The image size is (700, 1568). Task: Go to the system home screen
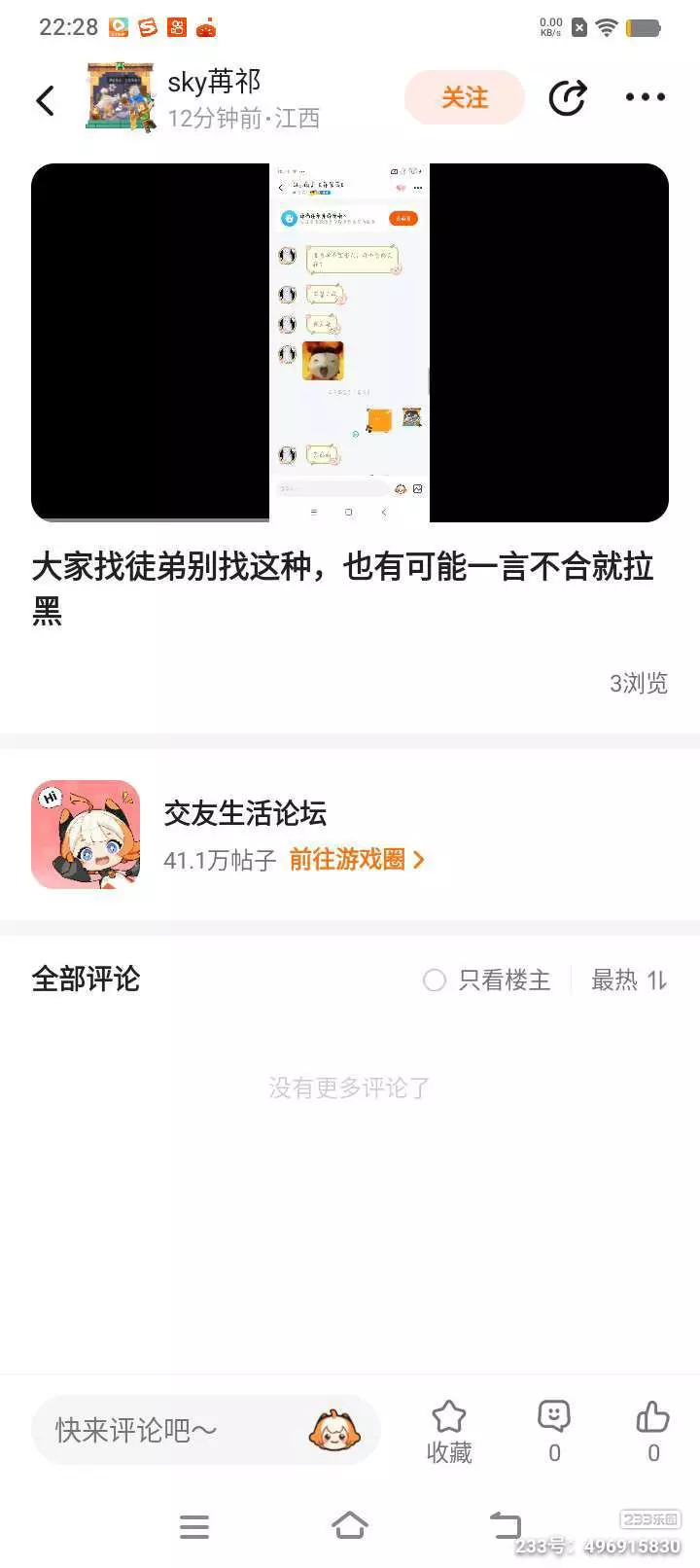[x=350, y=1525]
